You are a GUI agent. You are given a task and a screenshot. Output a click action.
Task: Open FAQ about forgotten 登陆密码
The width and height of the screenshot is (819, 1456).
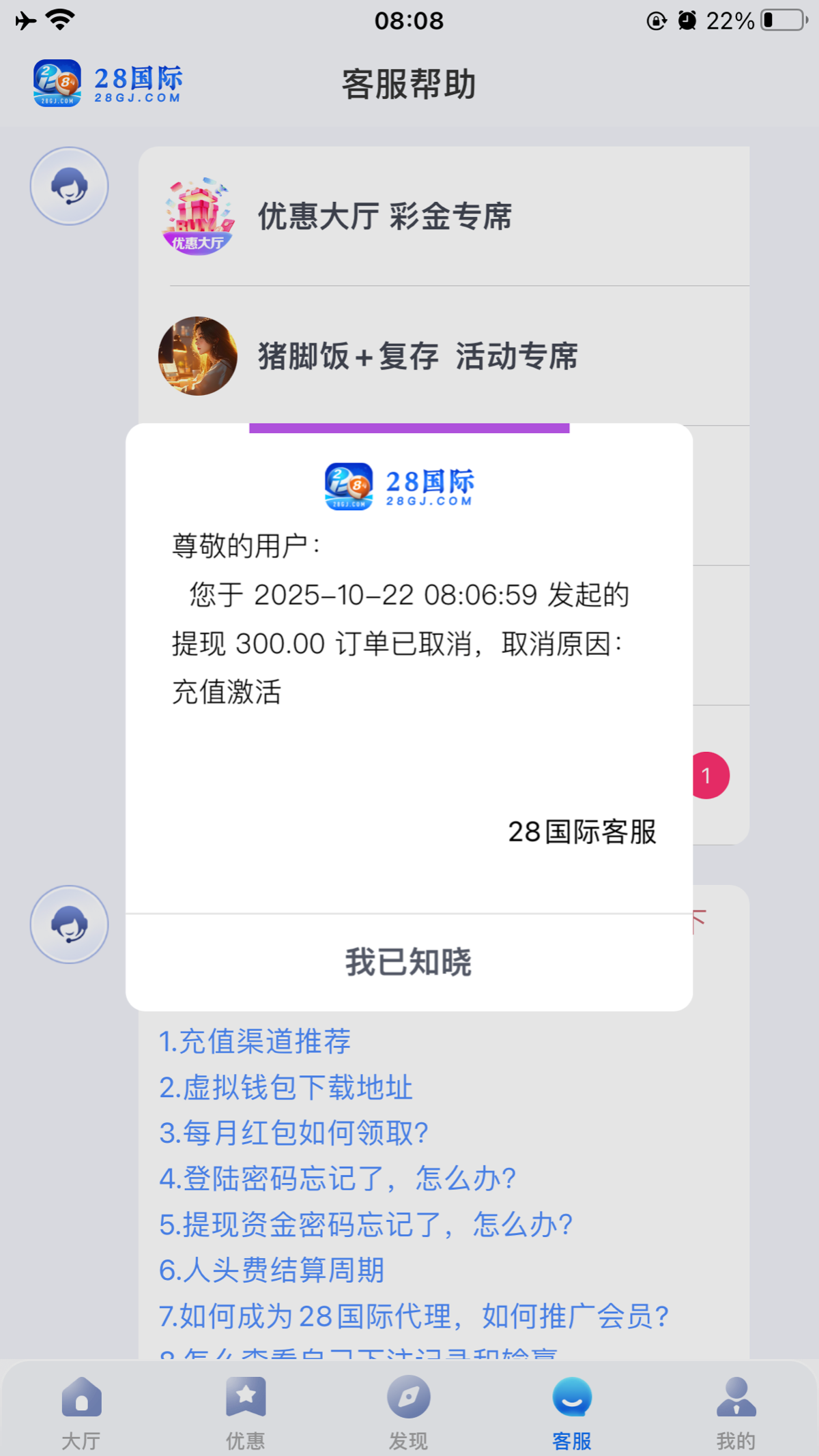(x=337, y=1179)
